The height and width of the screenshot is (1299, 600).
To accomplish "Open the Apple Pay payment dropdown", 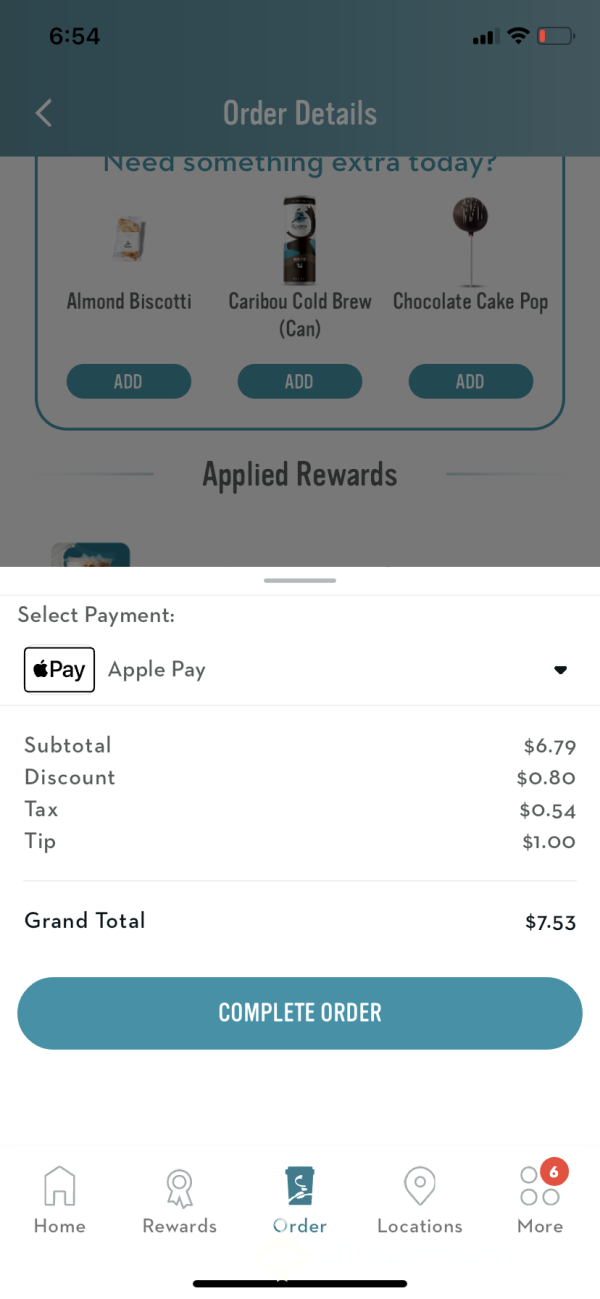I will [300, 670].
